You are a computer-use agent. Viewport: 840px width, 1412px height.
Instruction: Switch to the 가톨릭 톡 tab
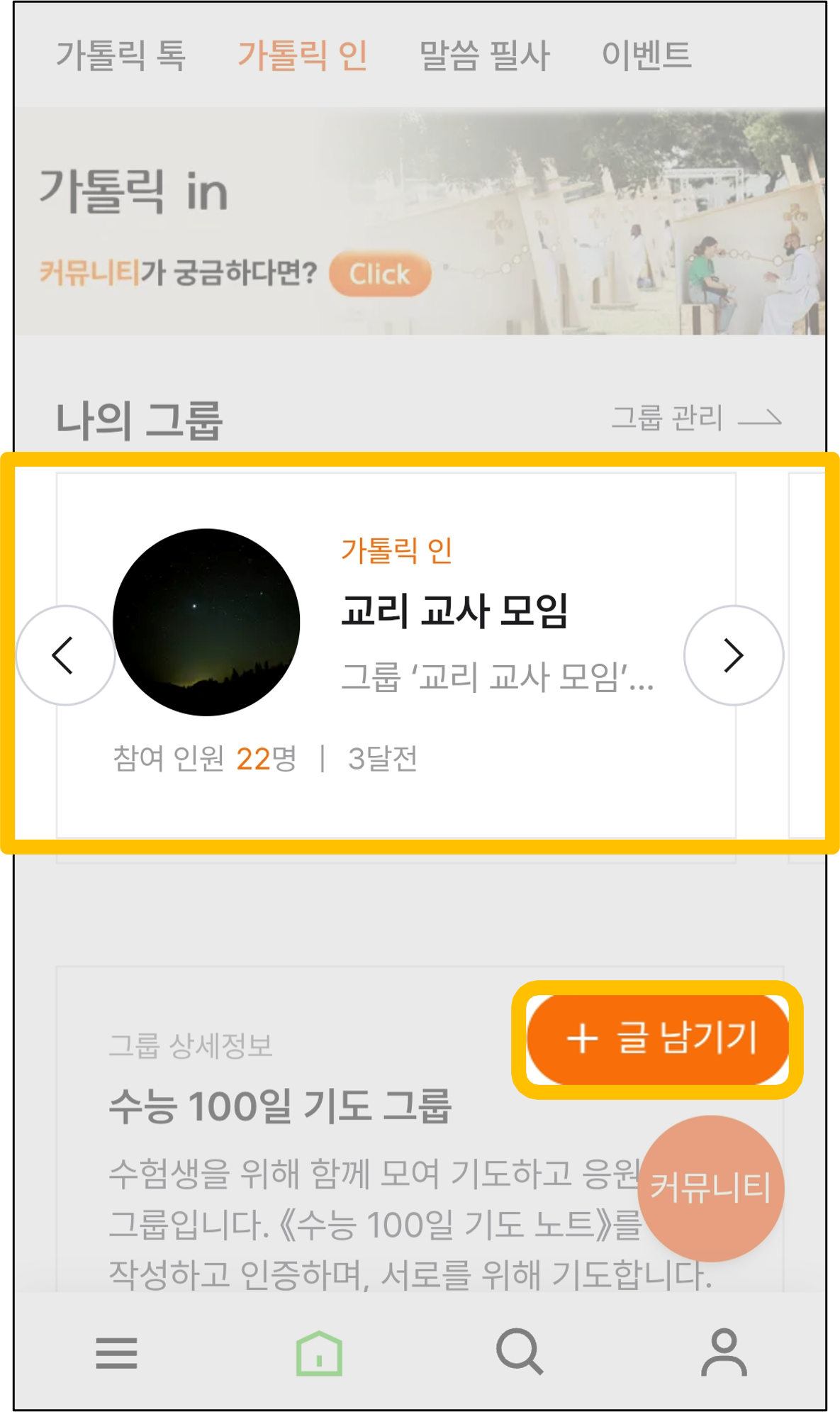121,55
